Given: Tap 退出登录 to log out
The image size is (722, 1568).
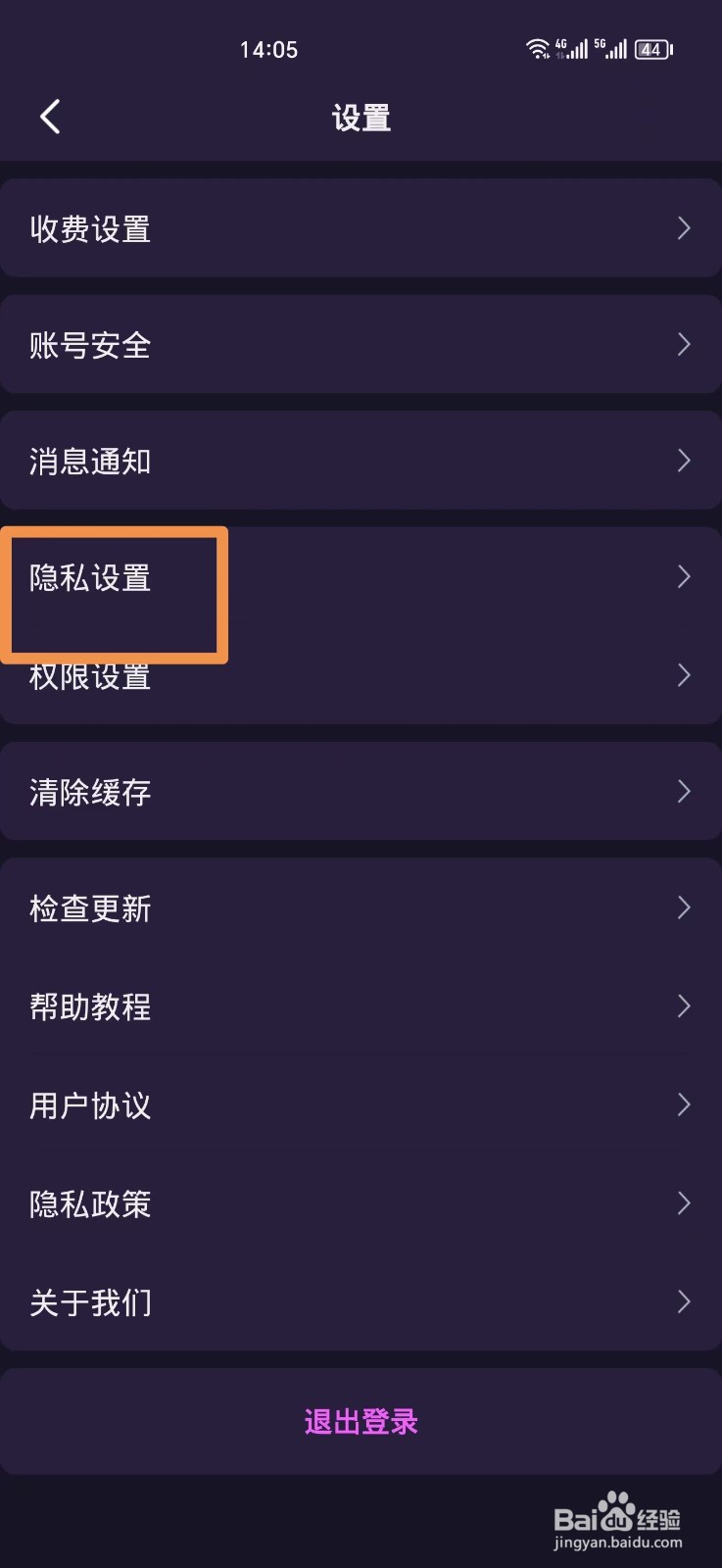Looking at the screenshot, I should tap(361, 1421).
